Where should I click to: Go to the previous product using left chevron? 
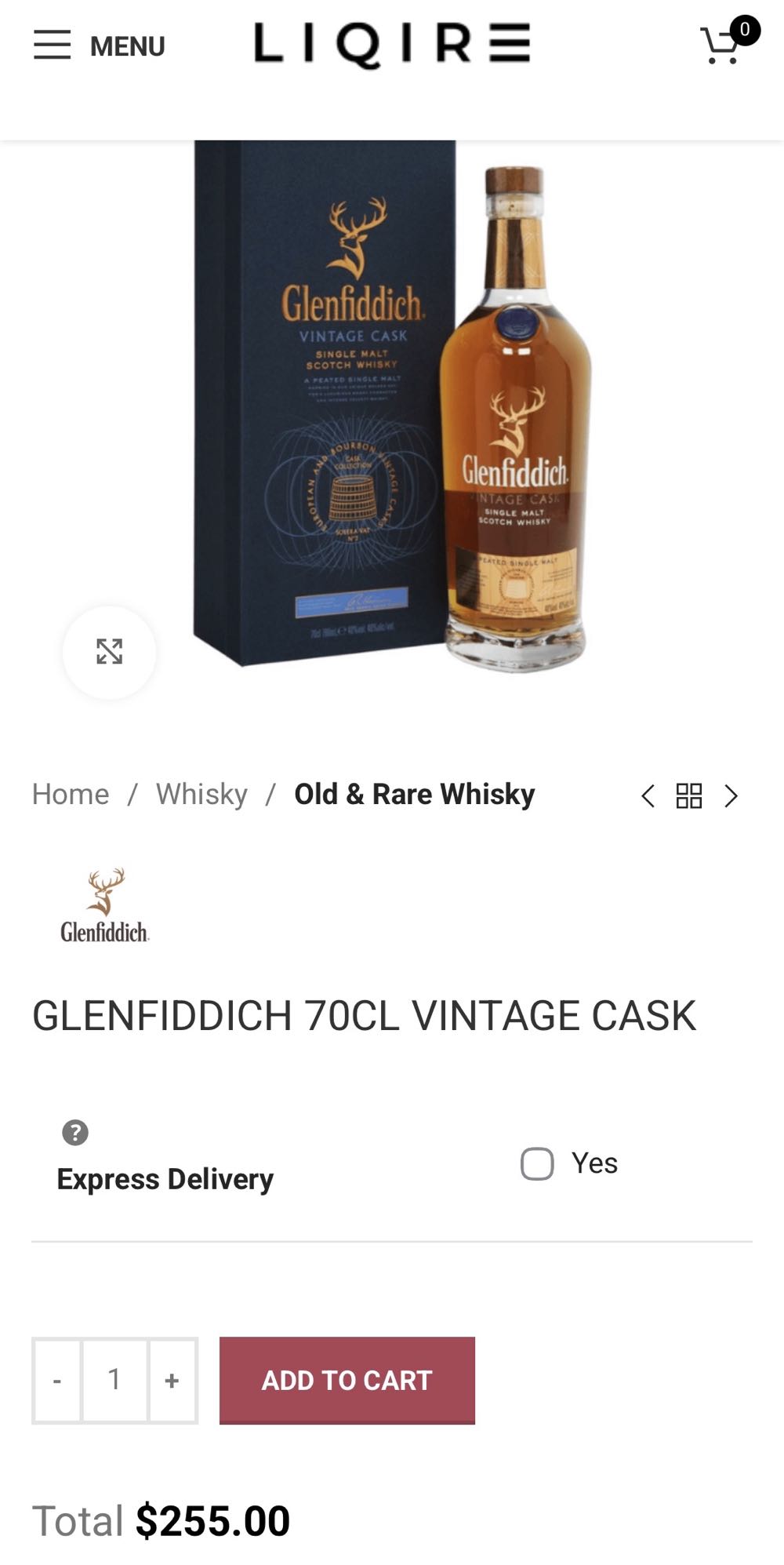point(648,795)
